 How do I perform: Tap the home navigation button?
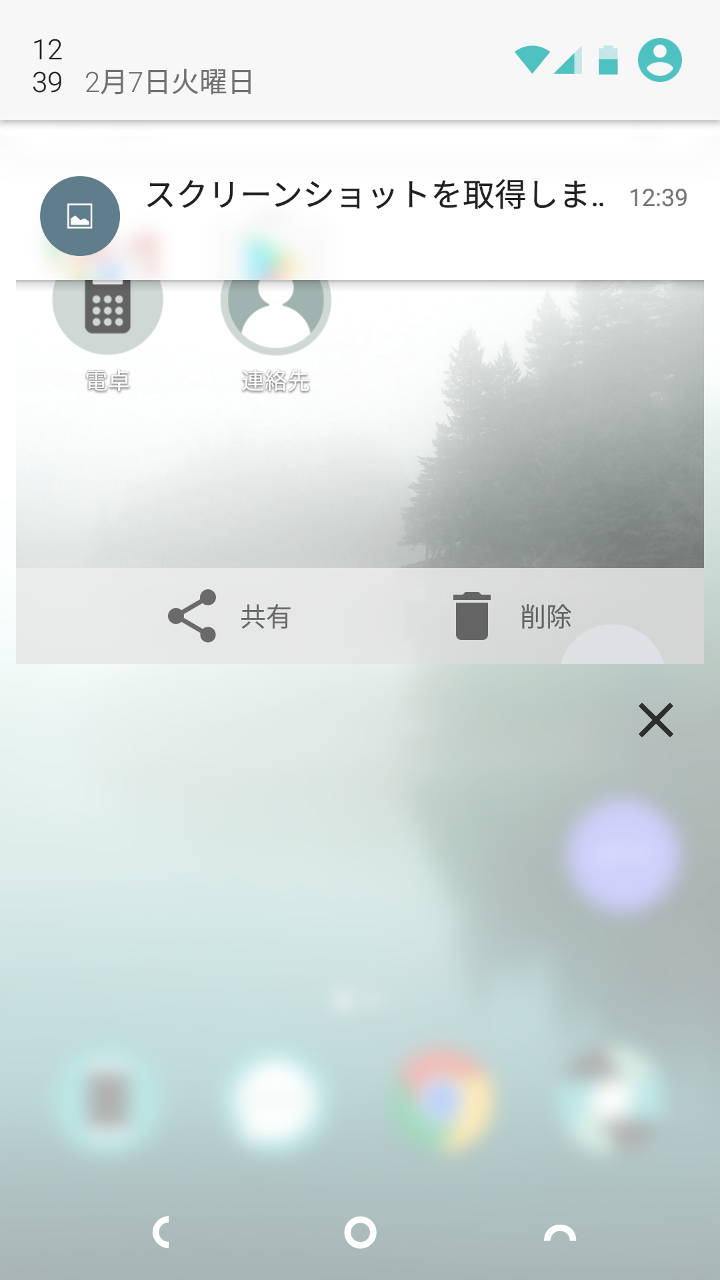pyautogui.click(x=360, y=1232)
